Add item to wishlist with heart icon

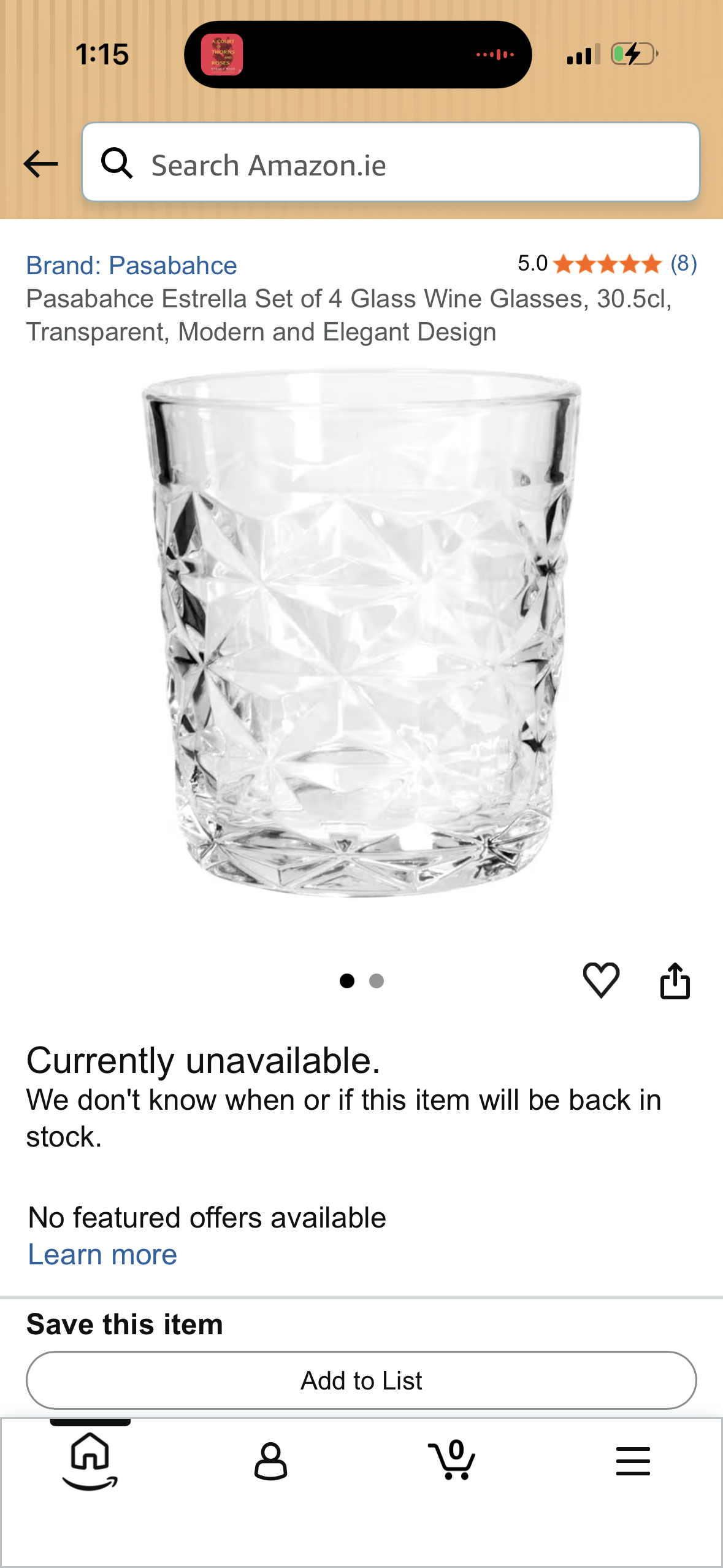coord(601,980)
